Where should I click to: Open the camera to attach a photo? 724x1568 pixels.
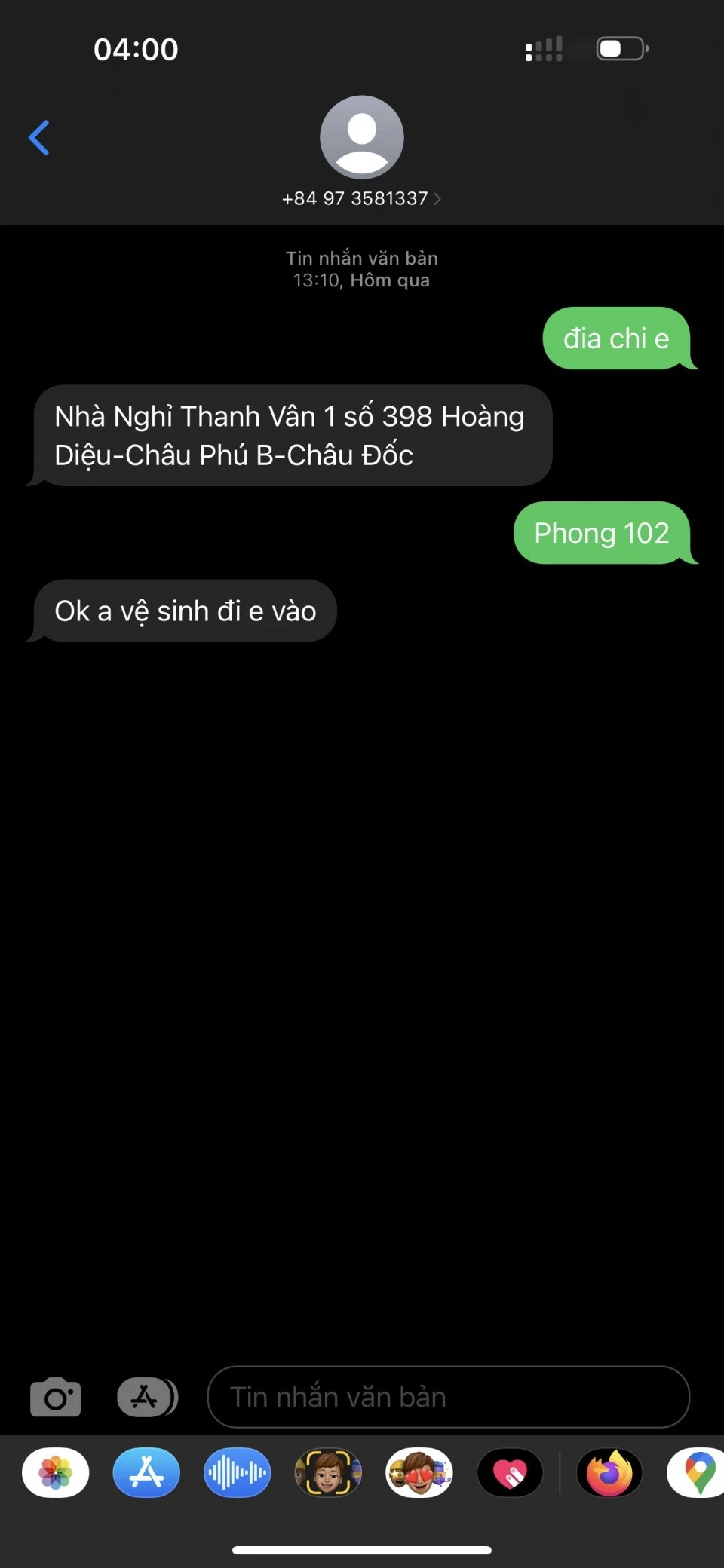(55, 1397)
